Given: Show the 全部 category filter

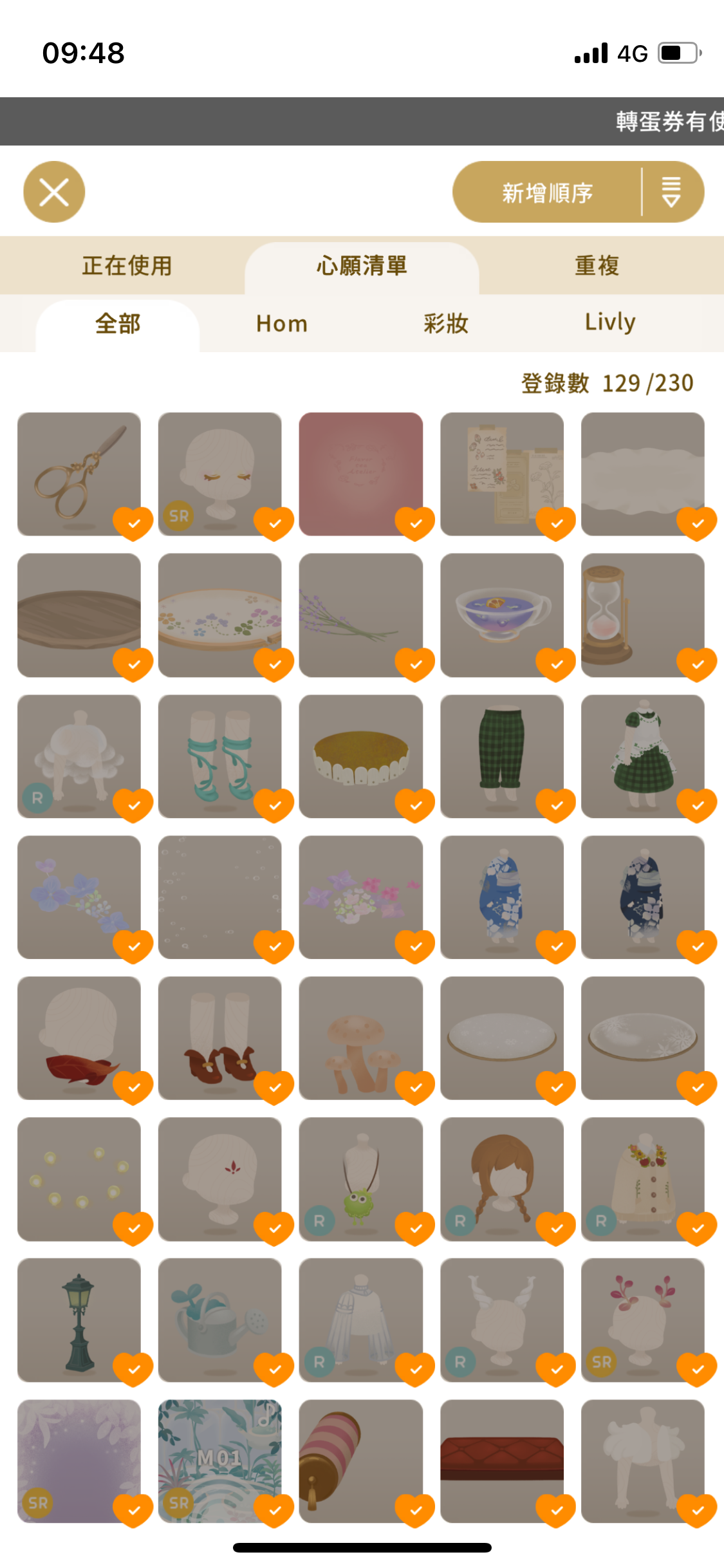Looking at the screenshot, I should point(118,324).
